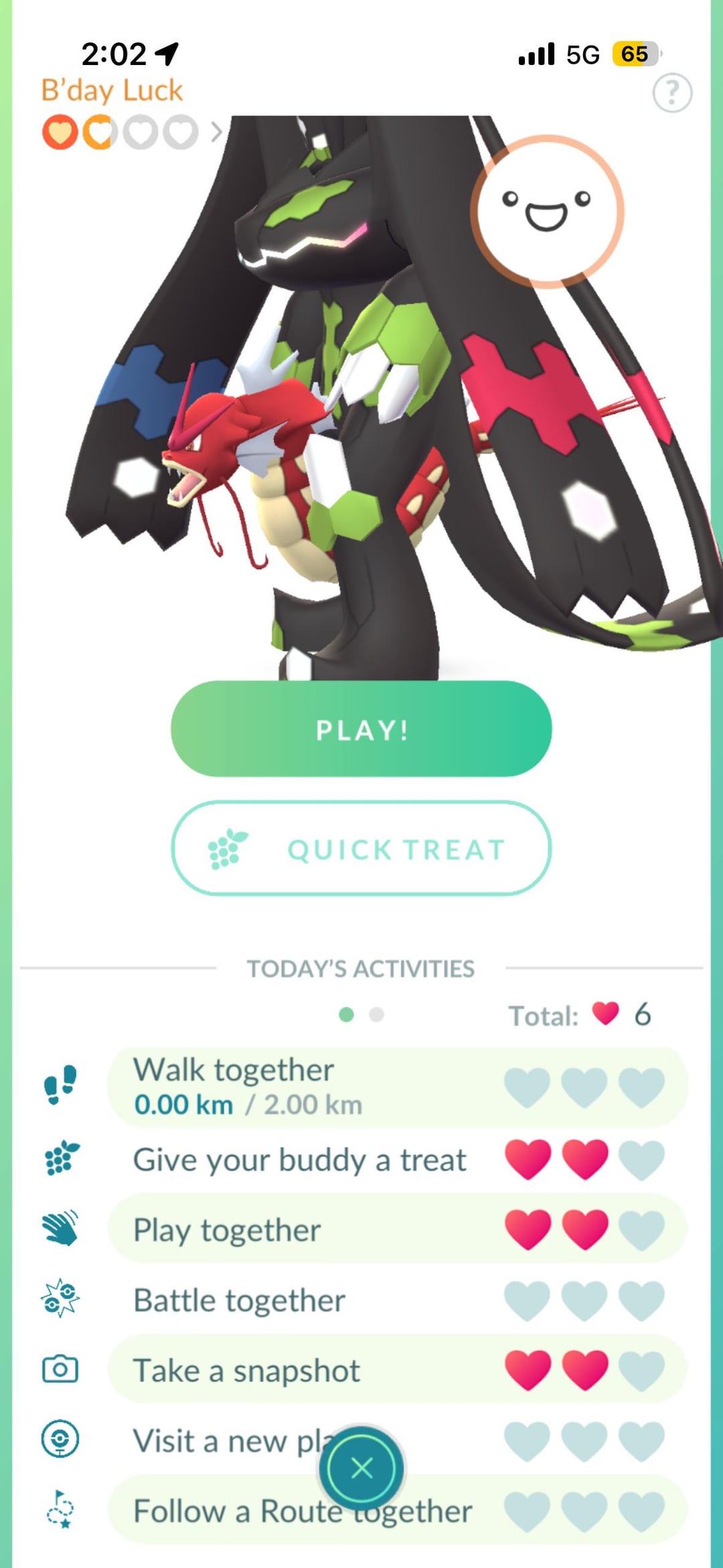Viewport: 723px width, 1568px height.
Task: Tap the PLAY! button
Action: pos(361,729)
